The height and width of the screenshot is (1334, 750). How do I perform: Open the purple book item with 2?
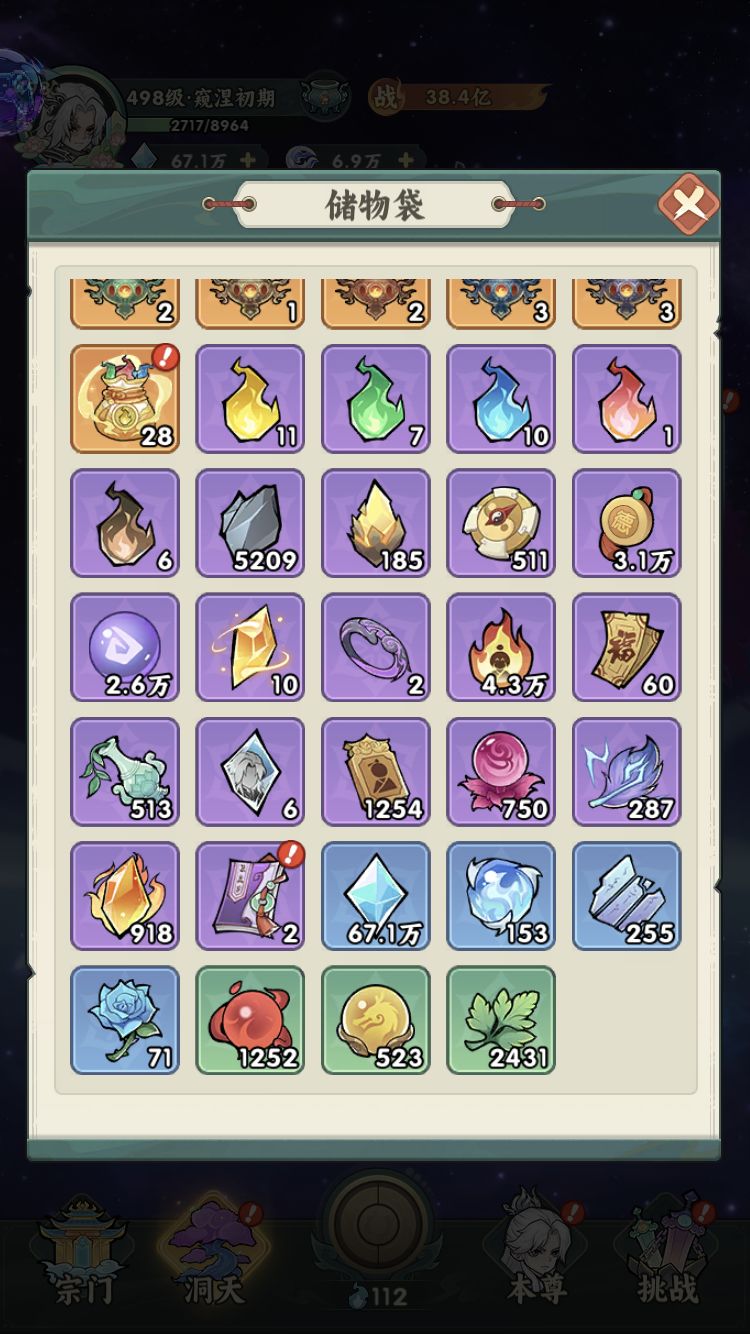click(x=250, y=895)
